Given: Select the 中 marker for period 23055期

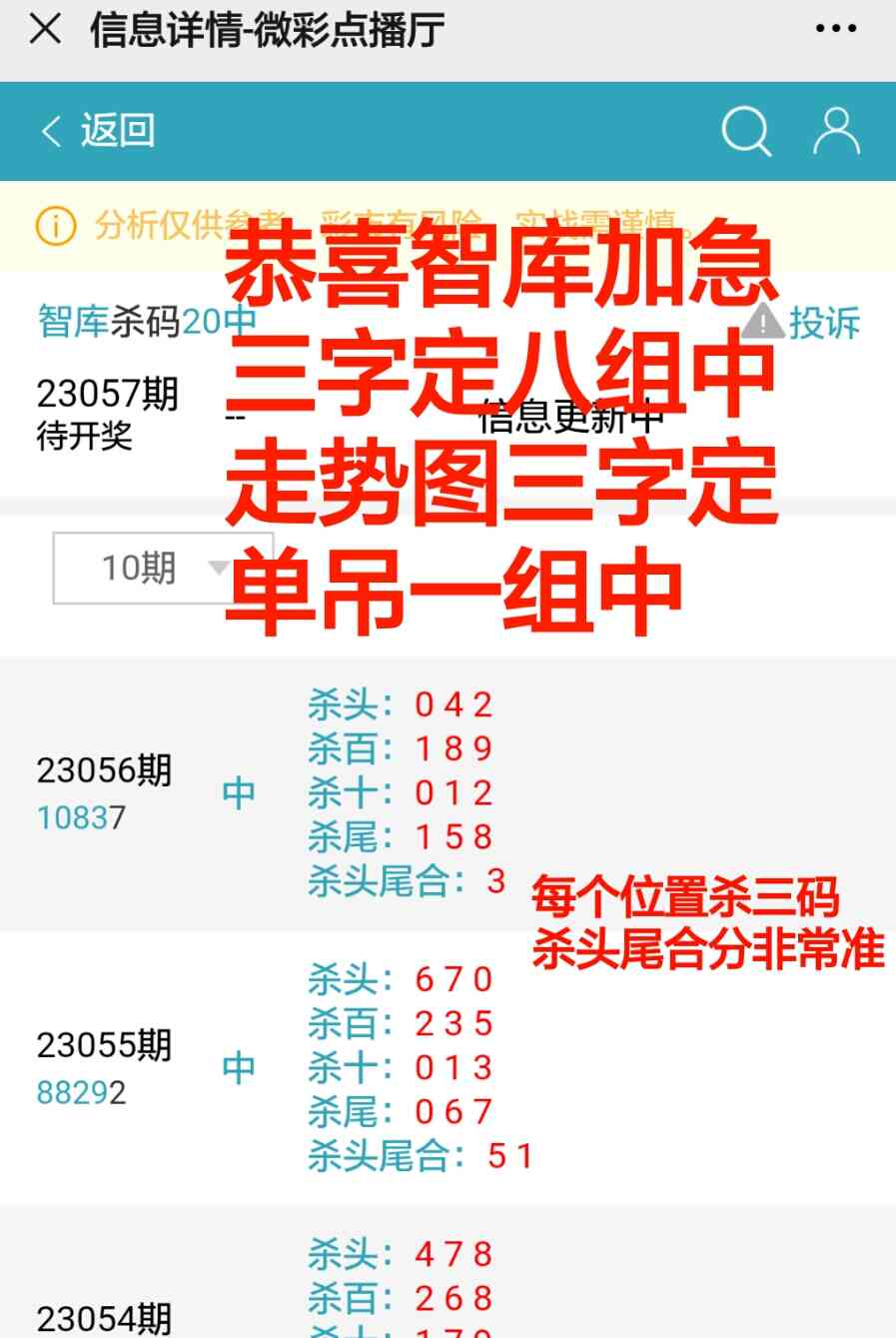Looking at the screenshot, I should 240,1065.
